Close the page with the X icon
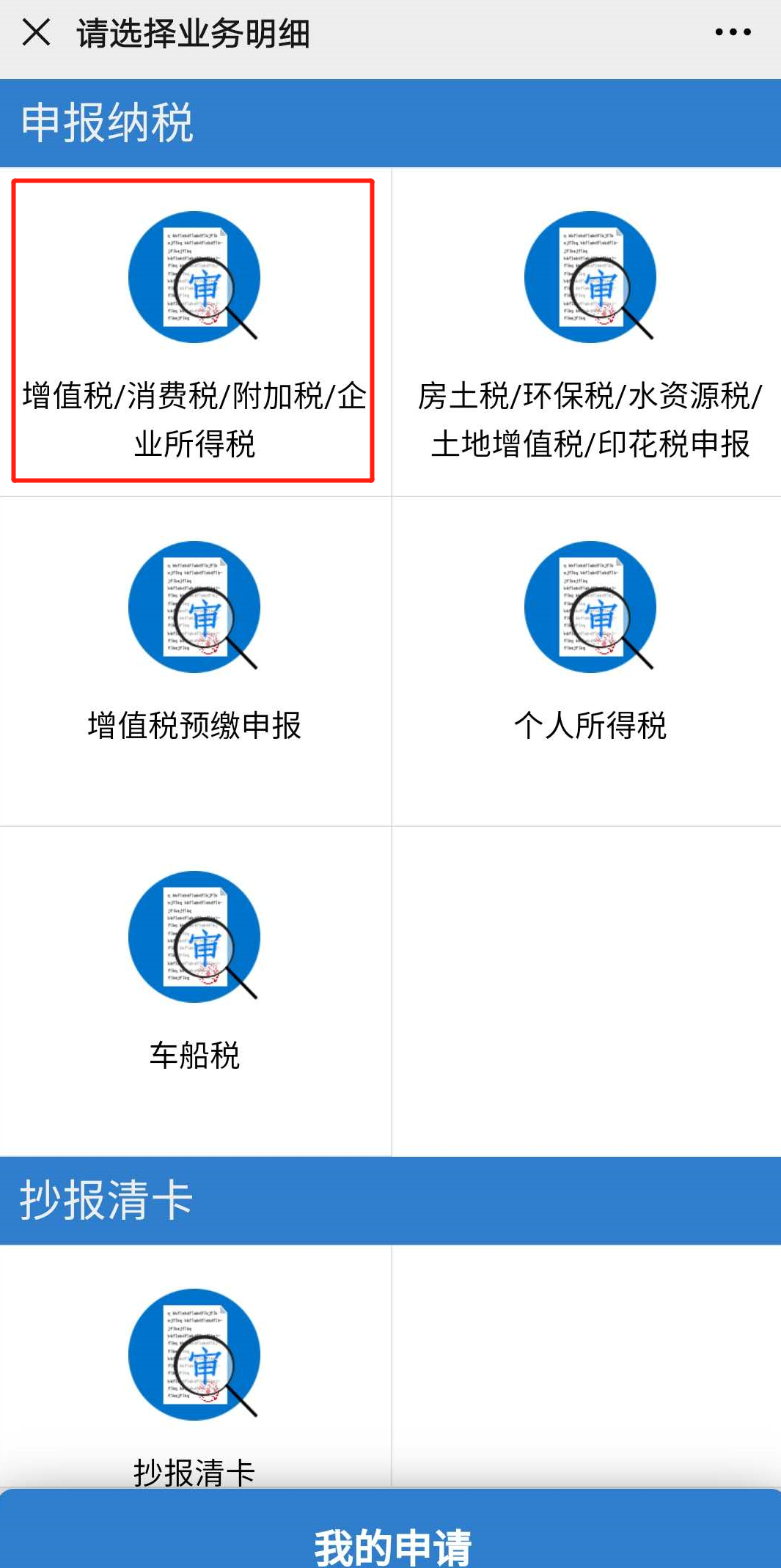This screenshot has height=1568, width=781. [36, 33]
